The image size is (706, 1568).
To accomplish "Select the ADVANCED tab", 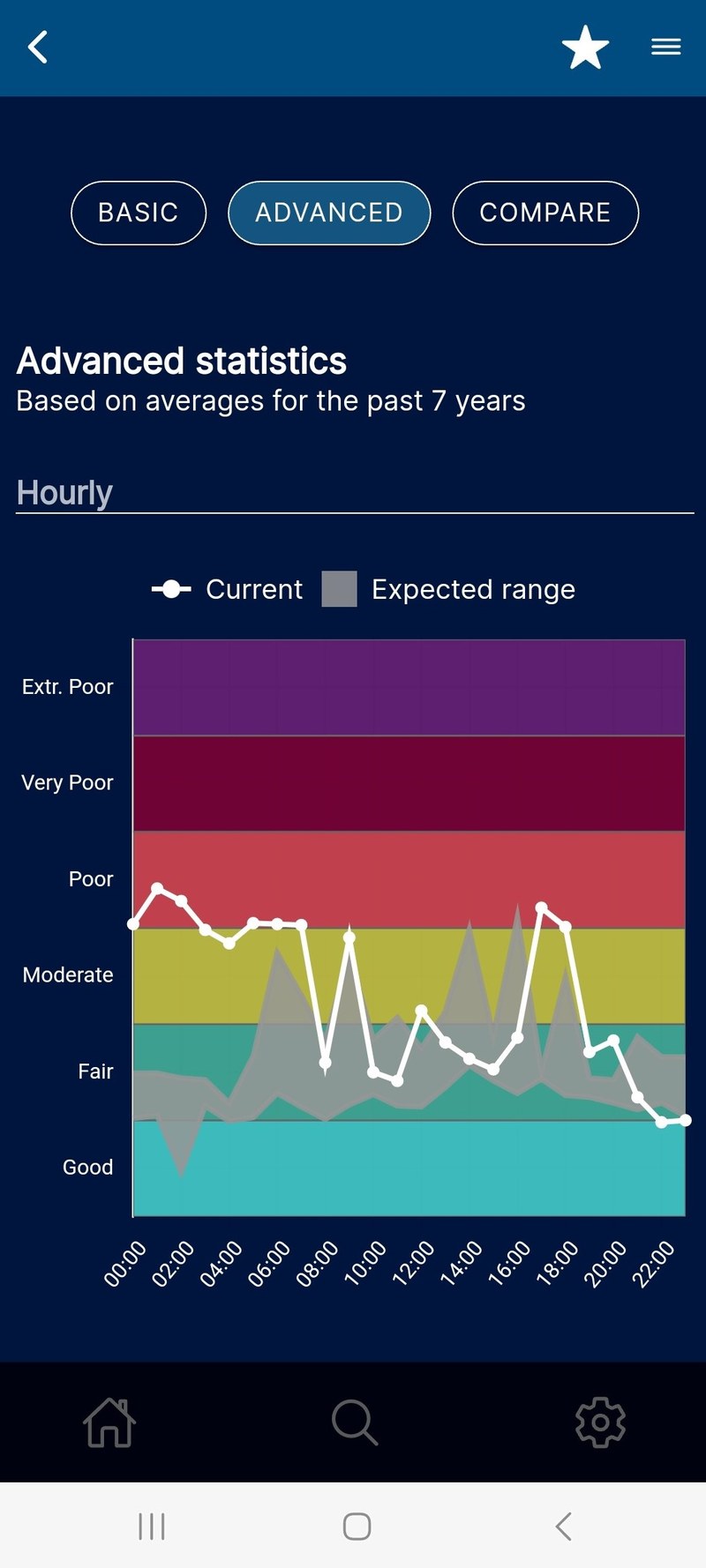I will tap(329, 213).
